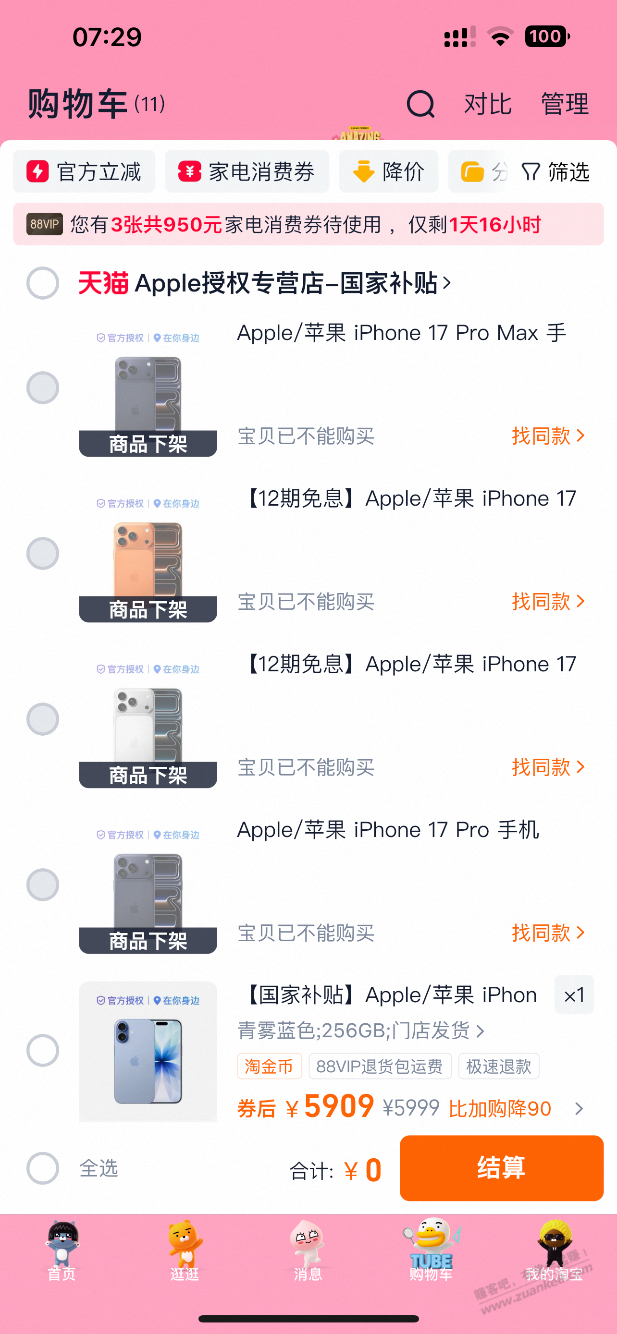The height and width of the screenshot is (1334, 617).
Task: Adjust the ×1 quantity of the iPhone
Action: click(574, 995)
